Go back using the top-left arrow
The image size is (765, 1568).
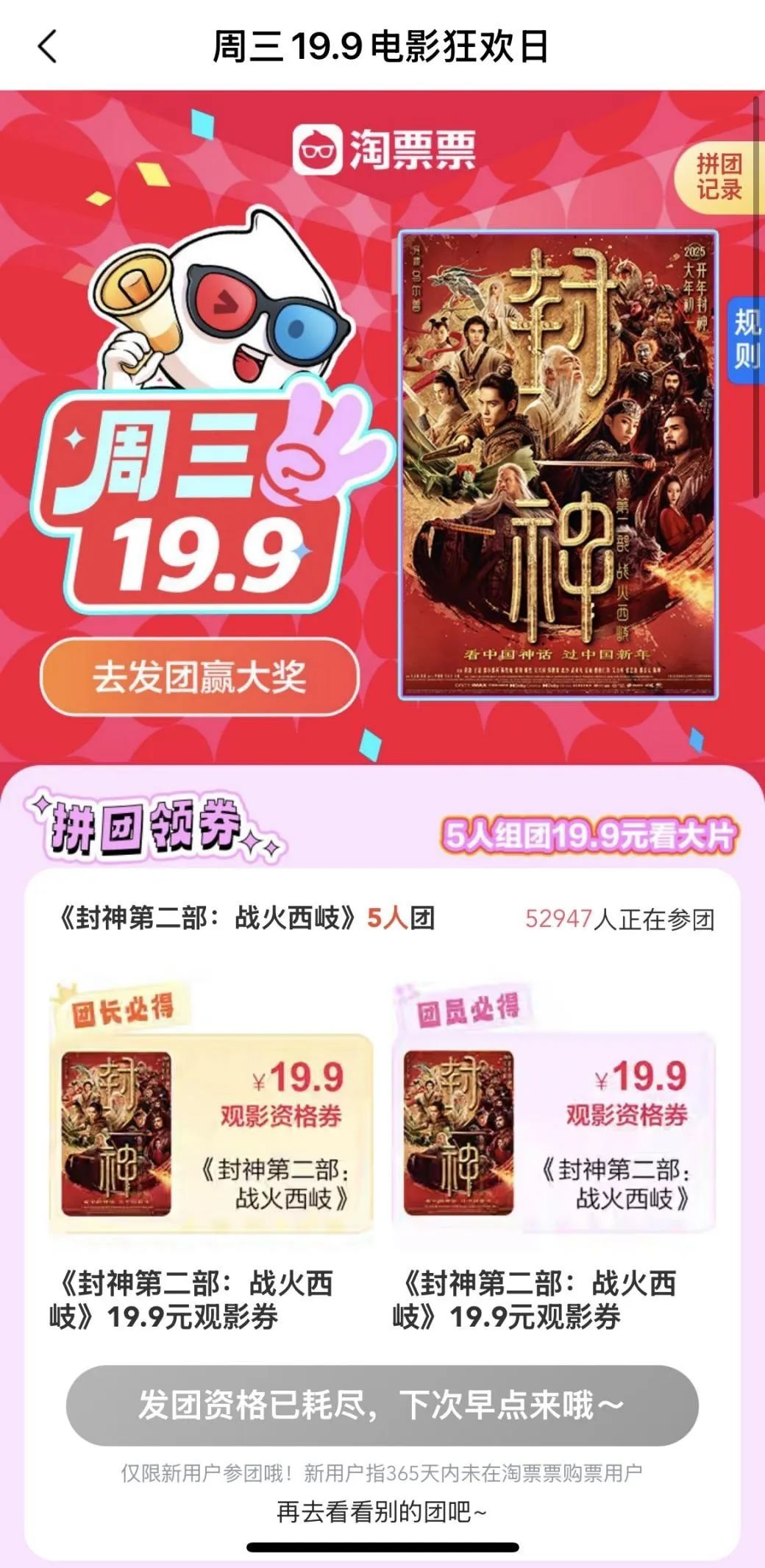click(x=47, y=46)
